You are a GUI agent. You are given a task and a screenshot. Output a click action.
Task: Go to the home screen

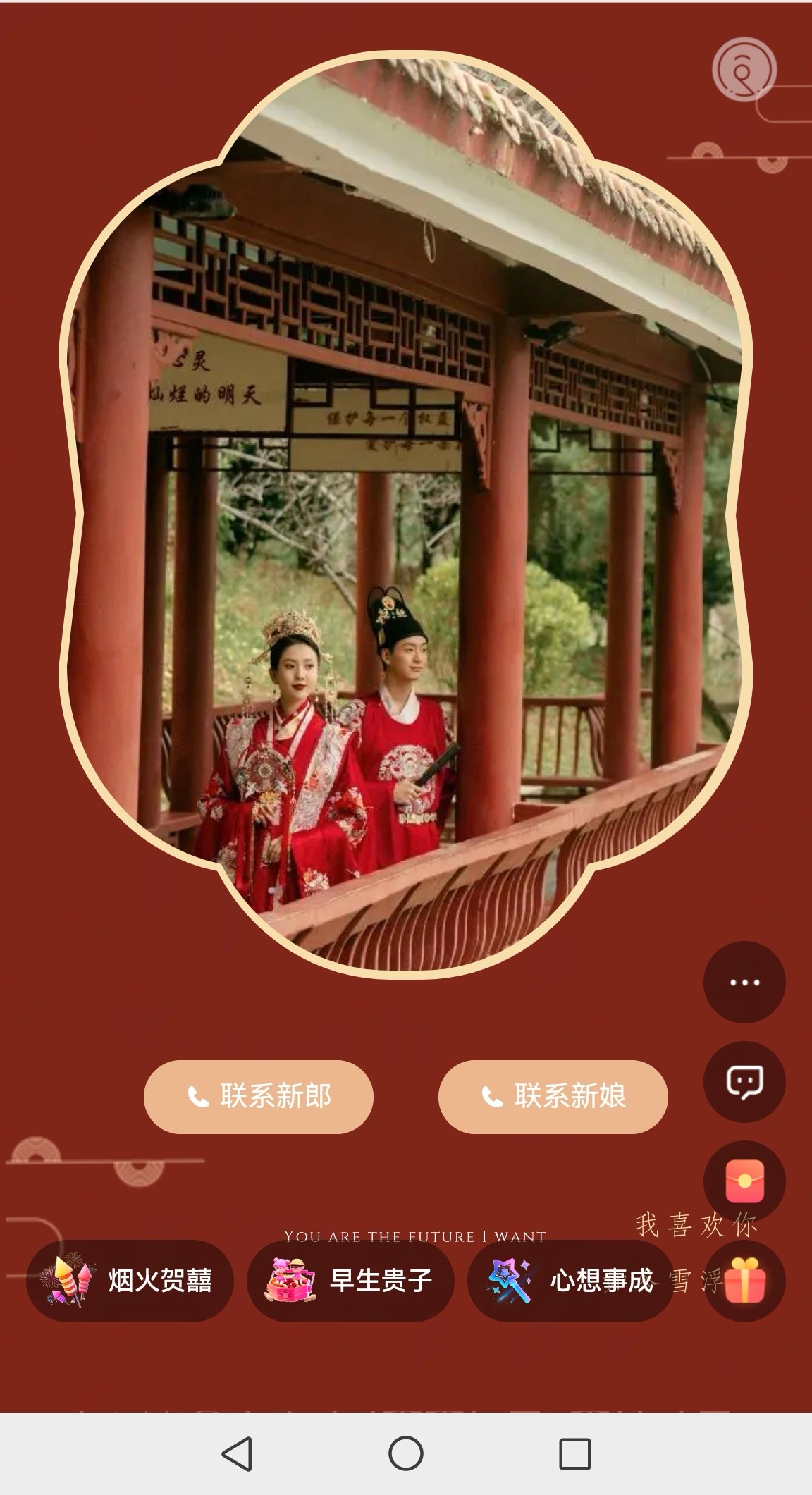[x=406, y=1453]
